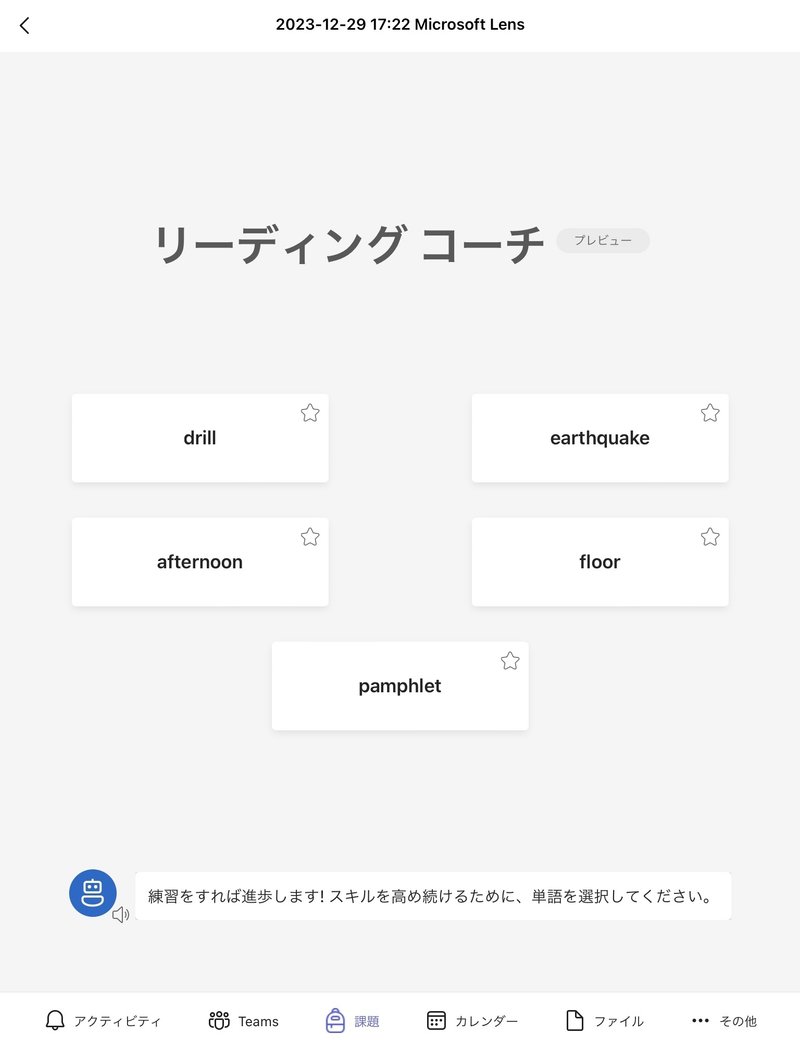The height and width of the screenshot is (1046, 800).
Task: Star the pamphlet card
Action: (510, 661)
